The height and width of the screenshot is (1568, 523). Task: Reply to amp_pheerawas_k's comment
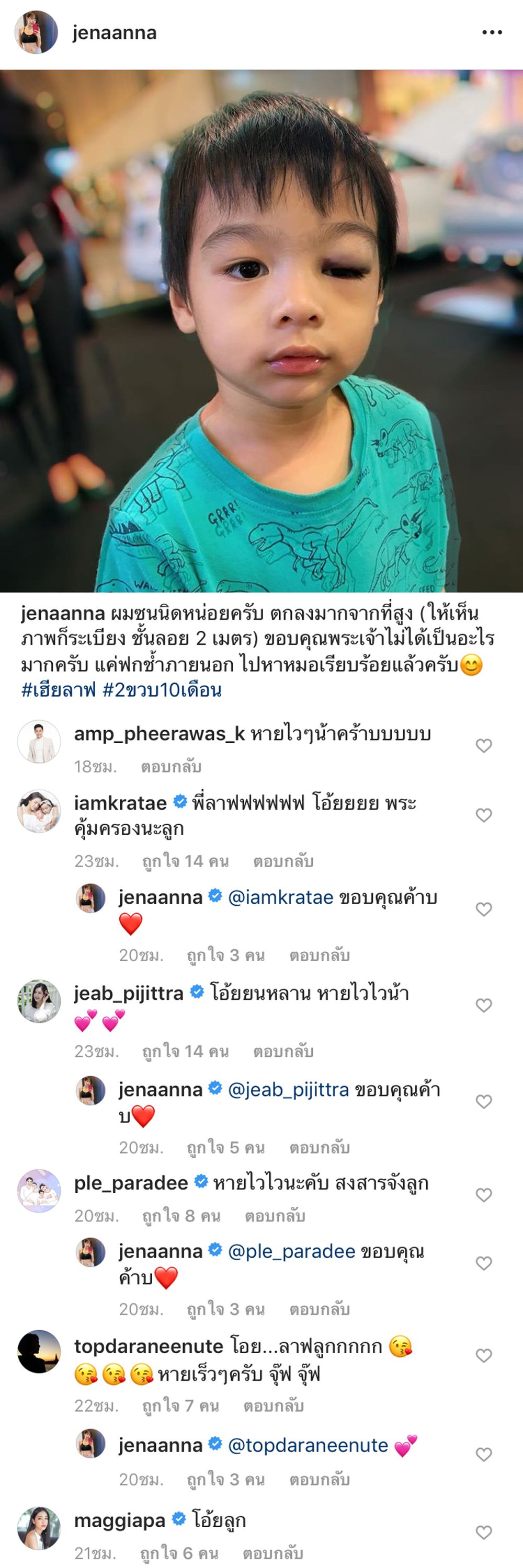pyautogui.click(x=170, y=766)
